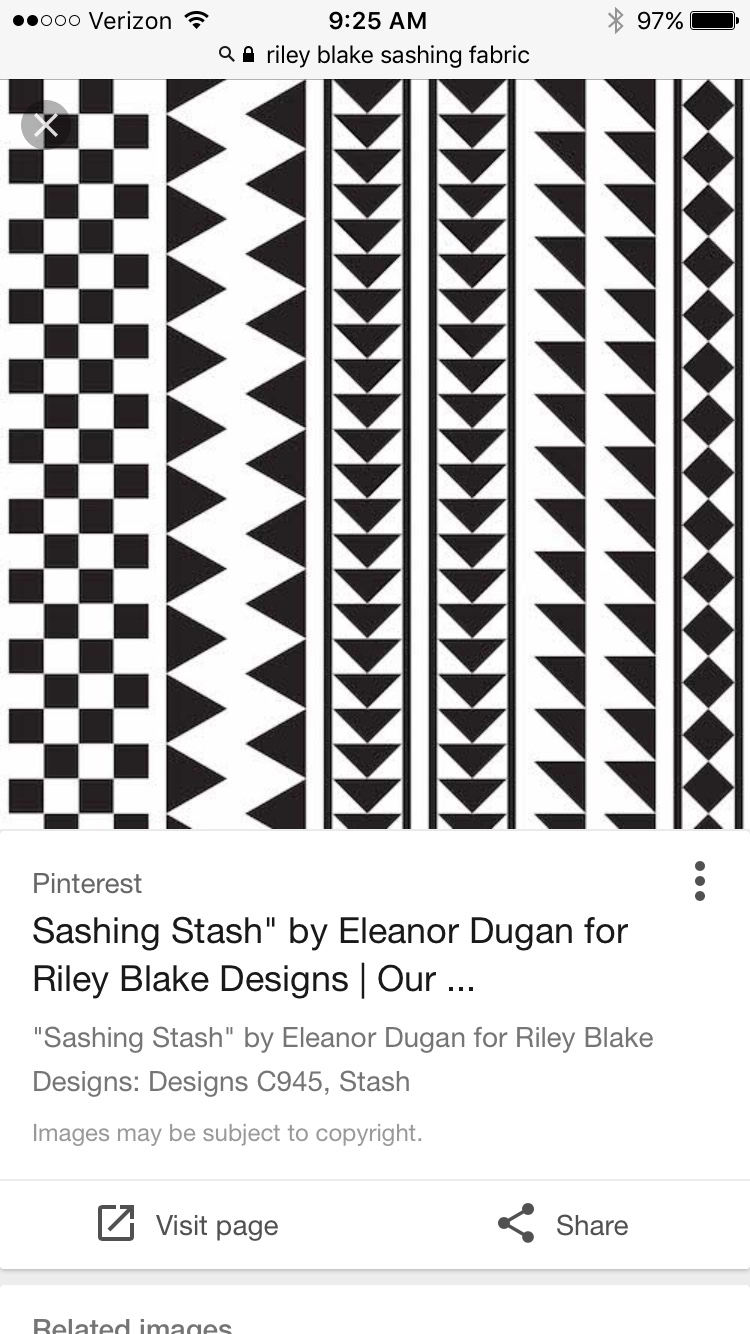This screenshot has width=750, height=1334.
Task: Close the image viewer
Action: coord(45,125)
